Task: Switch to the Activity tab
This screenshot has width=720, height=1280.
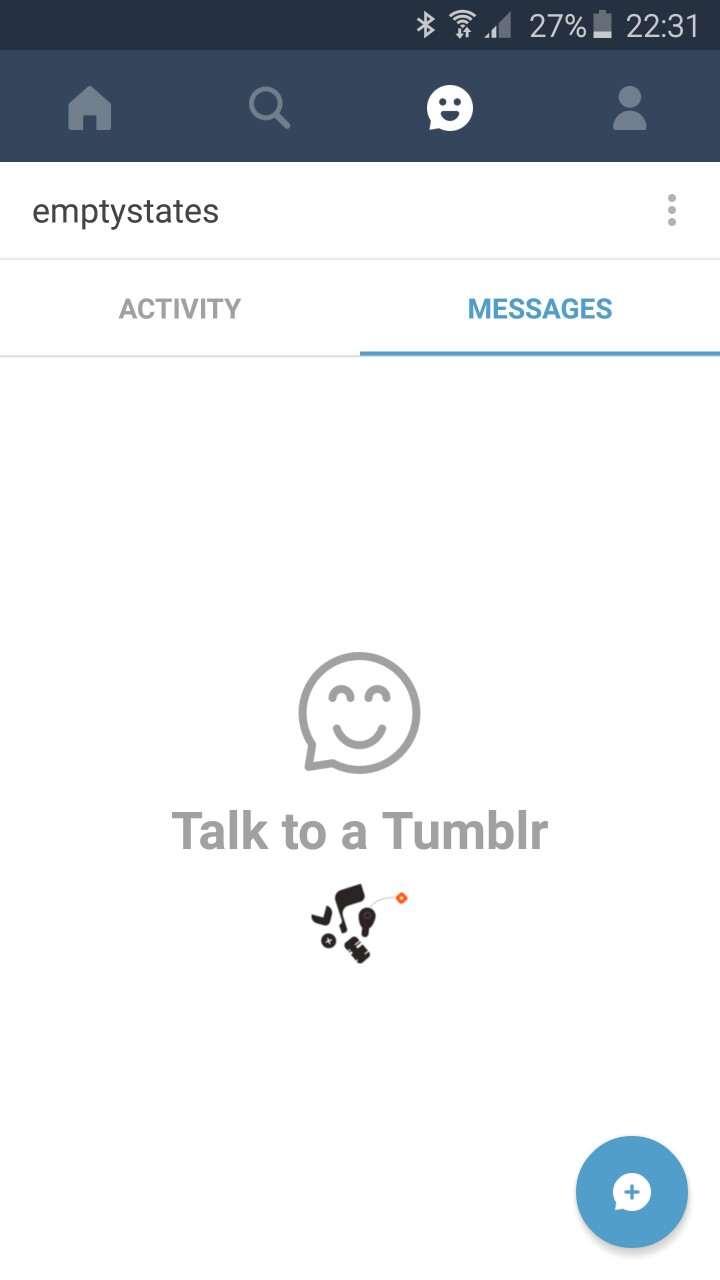Action: [x=180, y=309]
